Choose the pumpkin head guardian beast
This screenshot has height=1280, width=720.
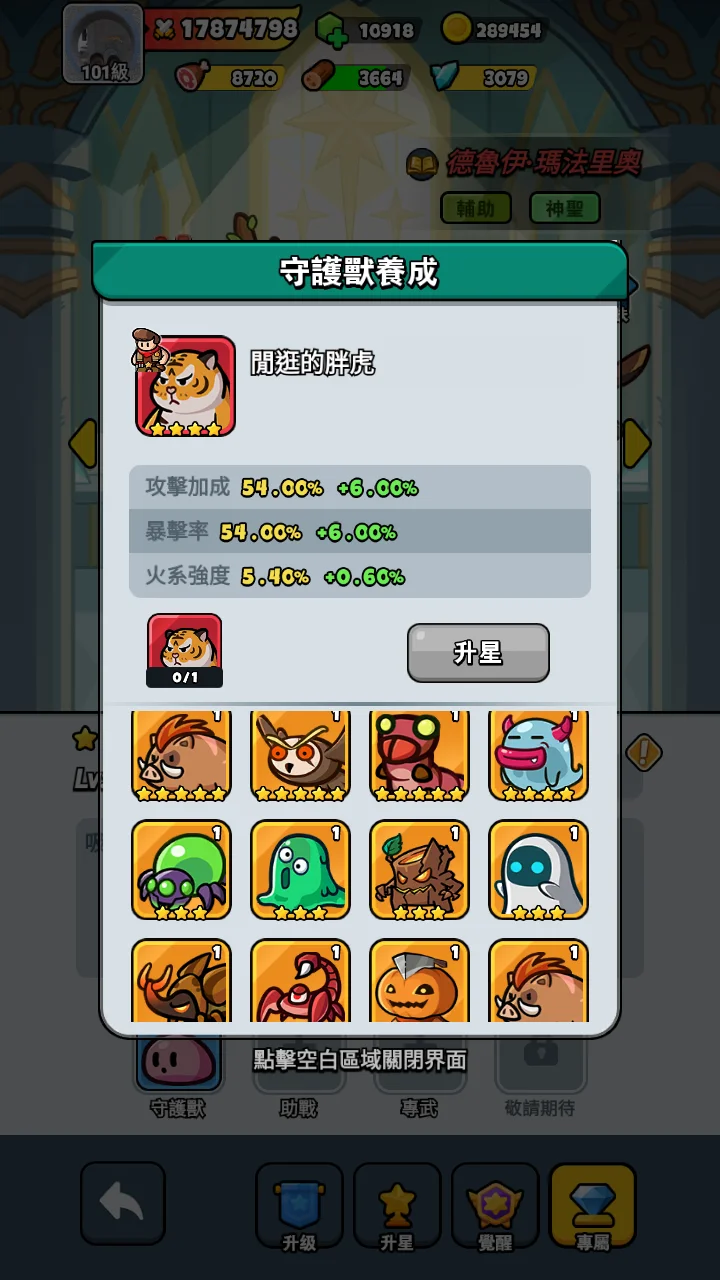[419, 982]
